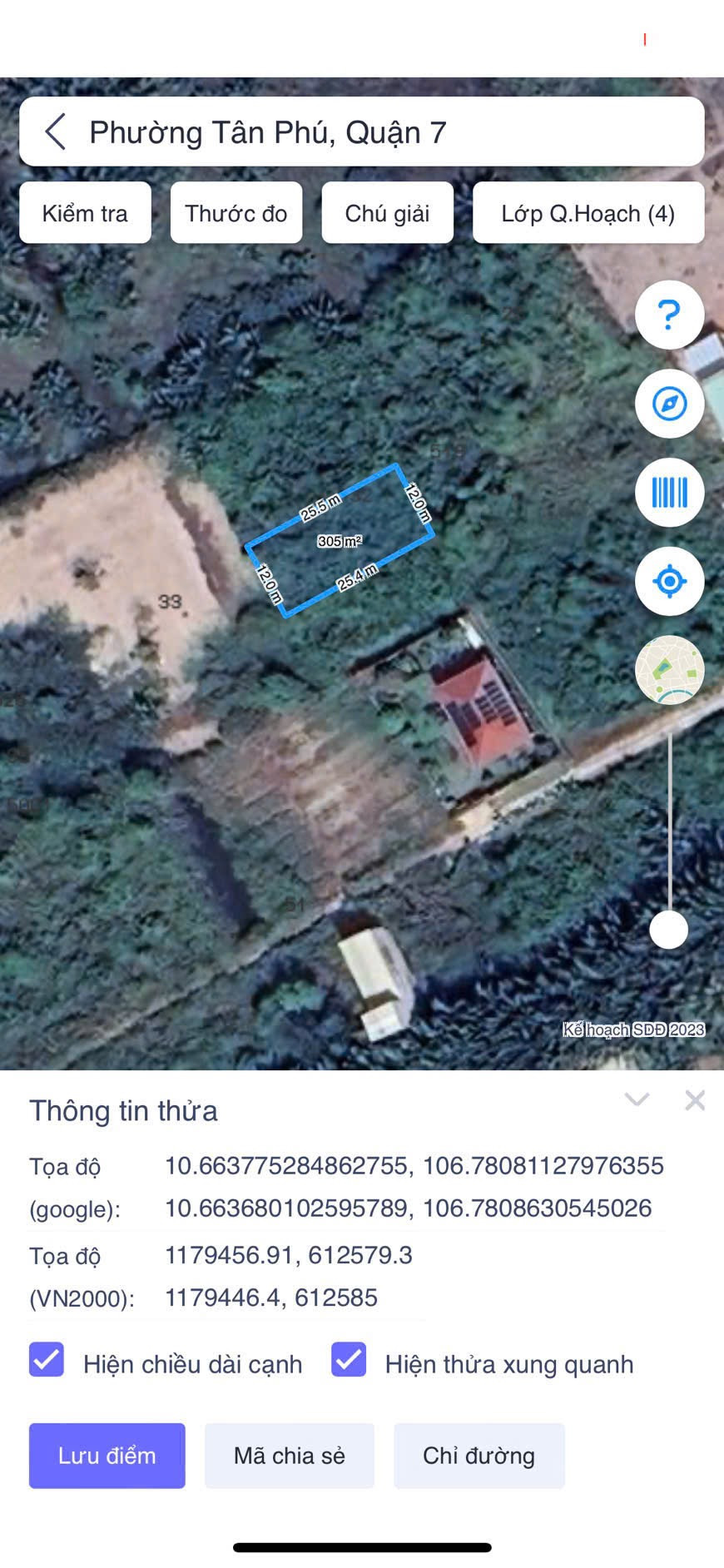The image size is (724, 1568).
Task: Go back from Phường Tân Phú, Quận 7
Action: point(56,132)
